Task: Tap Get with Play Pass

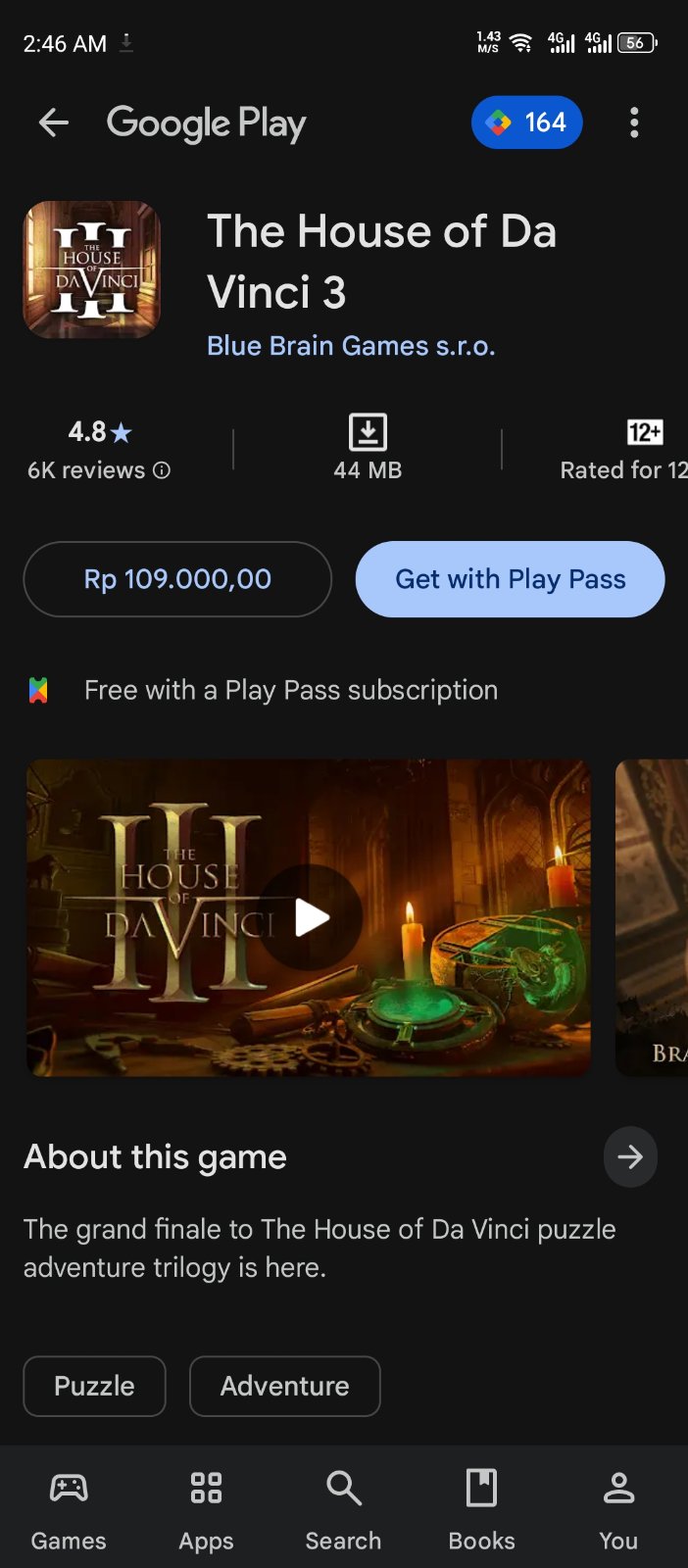Action: pos(510,579)
